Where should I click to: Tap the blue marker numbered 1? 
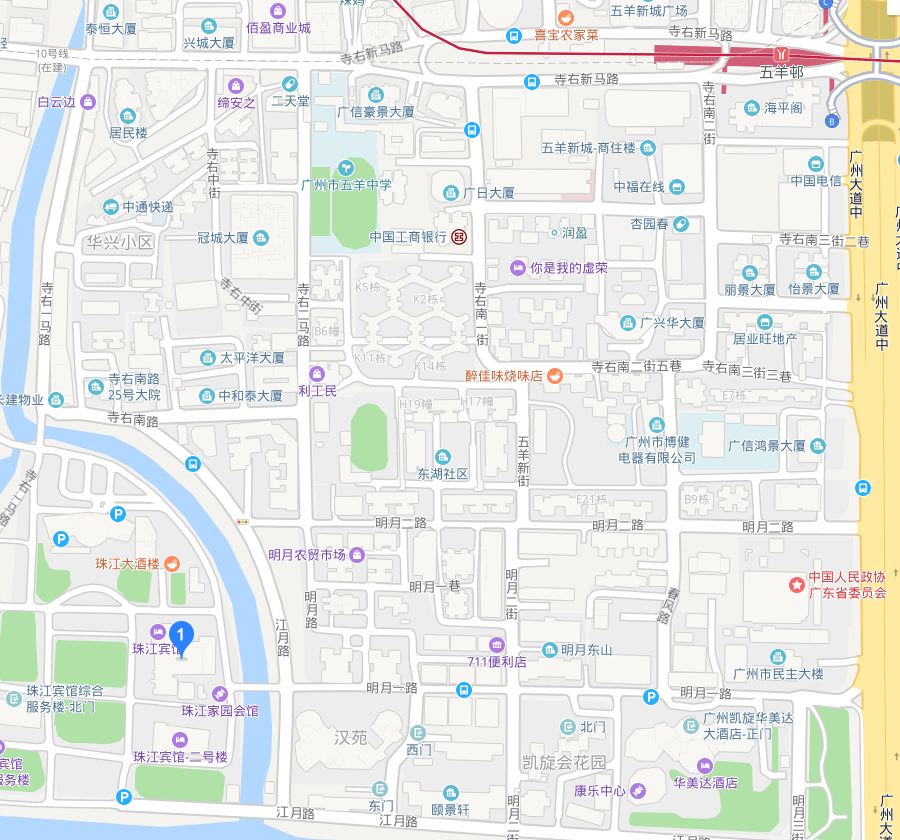(181, 635)
